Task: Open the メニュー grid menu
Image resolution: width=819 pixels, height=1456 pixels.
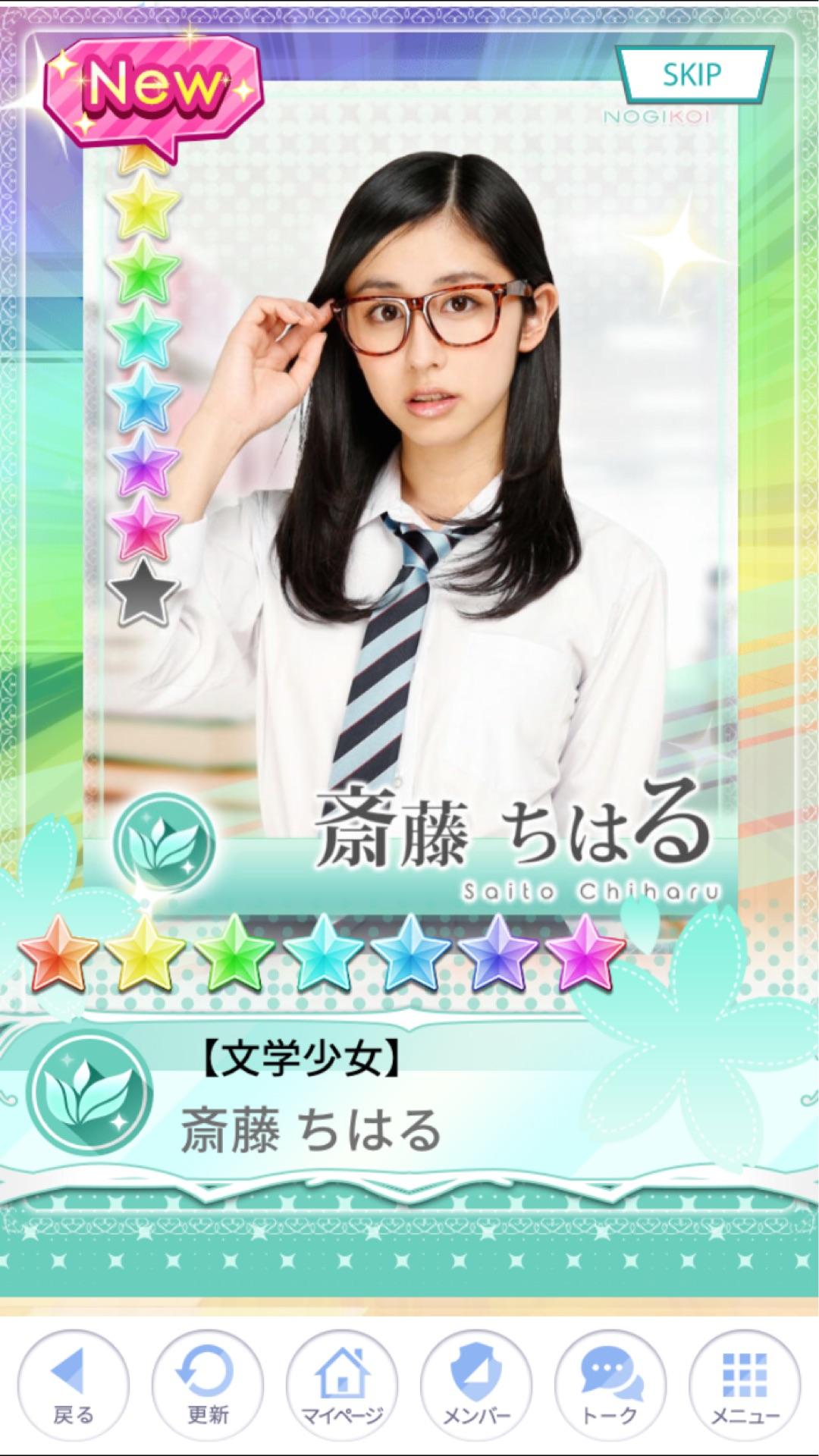Action: tap(745, 1387)
